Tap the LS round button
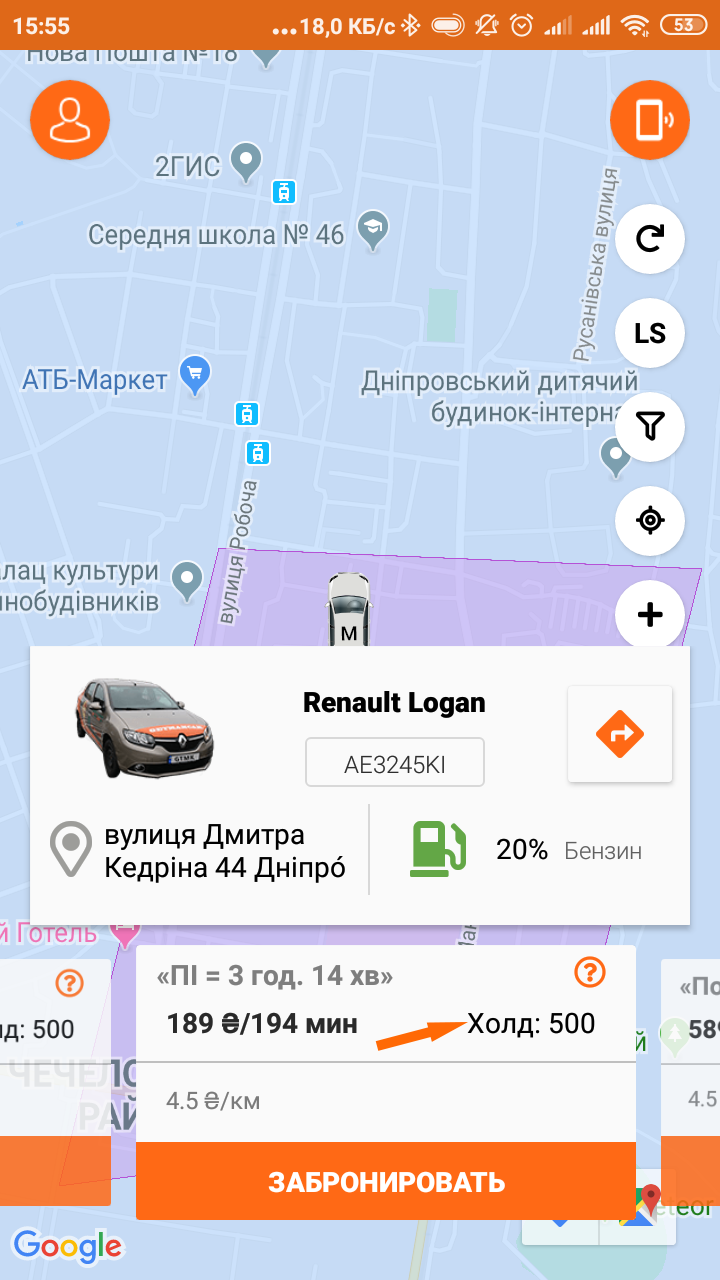 (x=650, y=333)
